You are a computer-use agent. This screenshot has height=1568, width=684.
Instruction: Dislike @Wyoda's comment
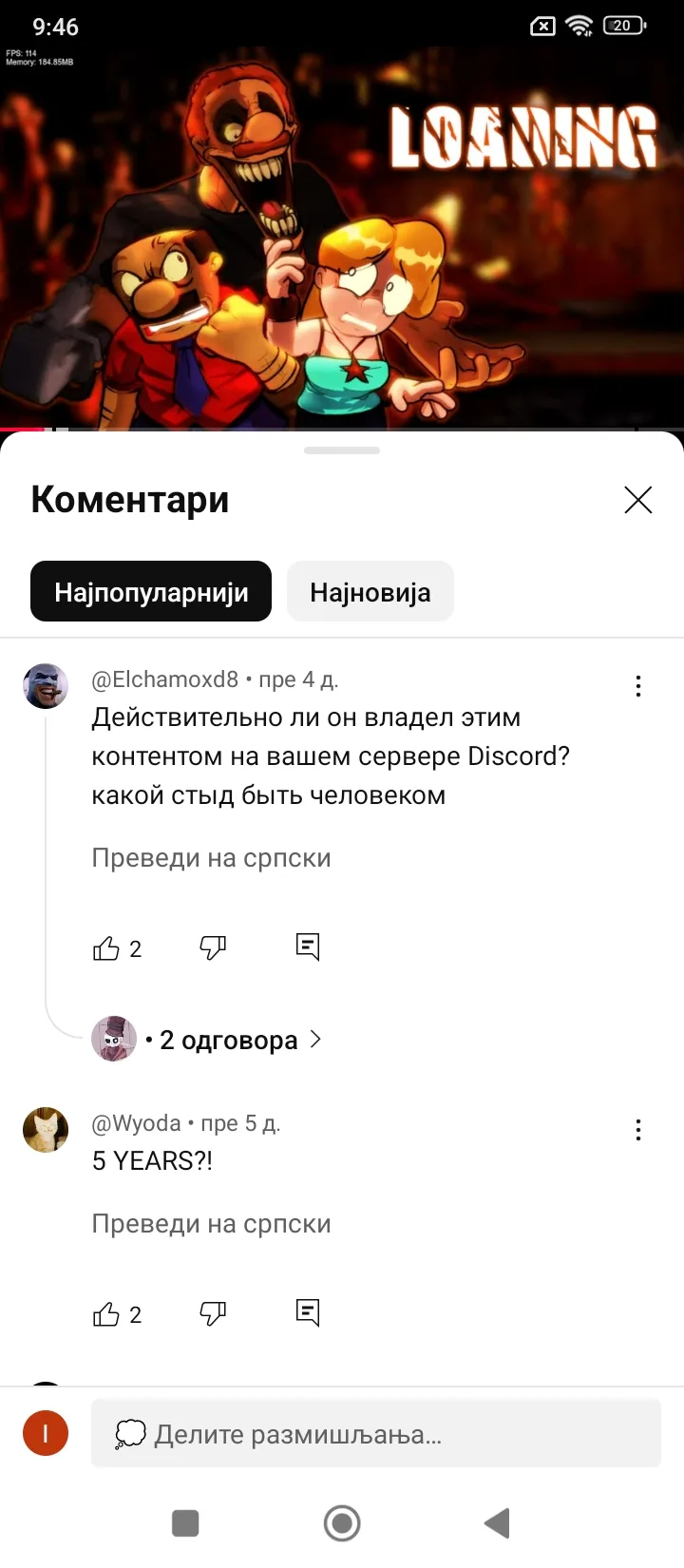[213, 1313]
